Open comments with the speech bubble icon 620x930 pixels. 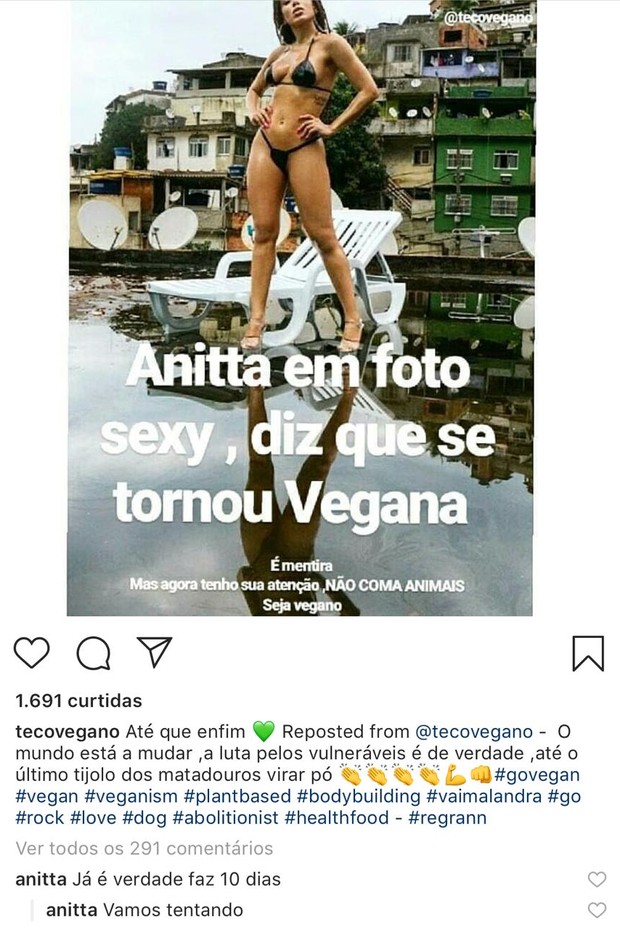click(x=93, y=653)
